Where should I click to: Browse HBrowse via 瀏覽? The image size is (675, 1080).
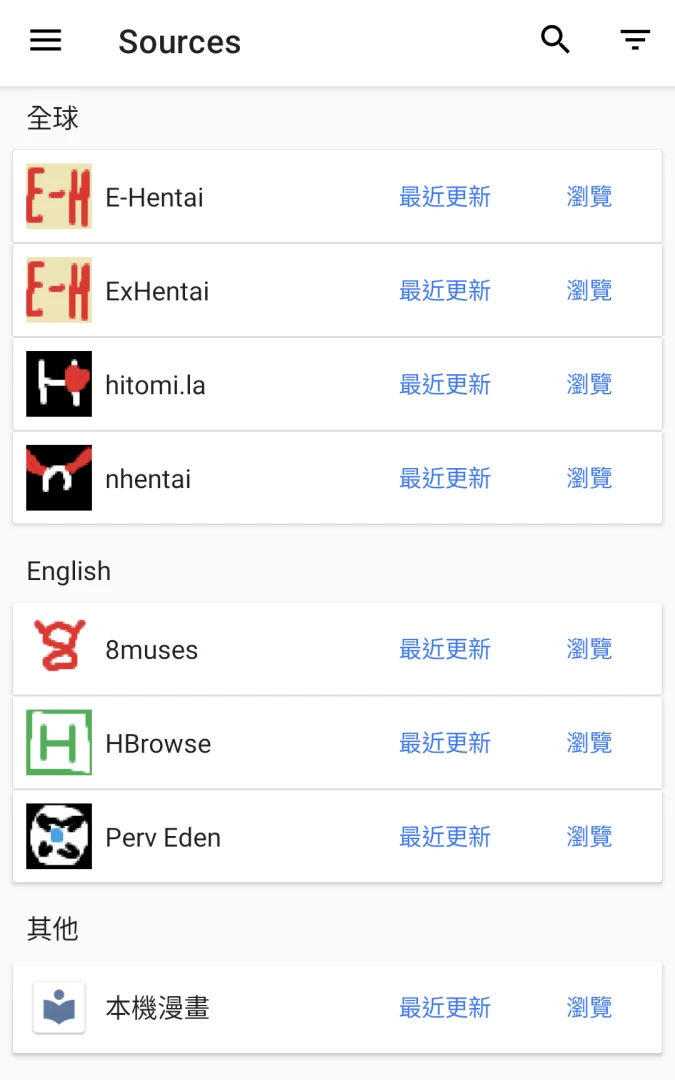[589, 744]
